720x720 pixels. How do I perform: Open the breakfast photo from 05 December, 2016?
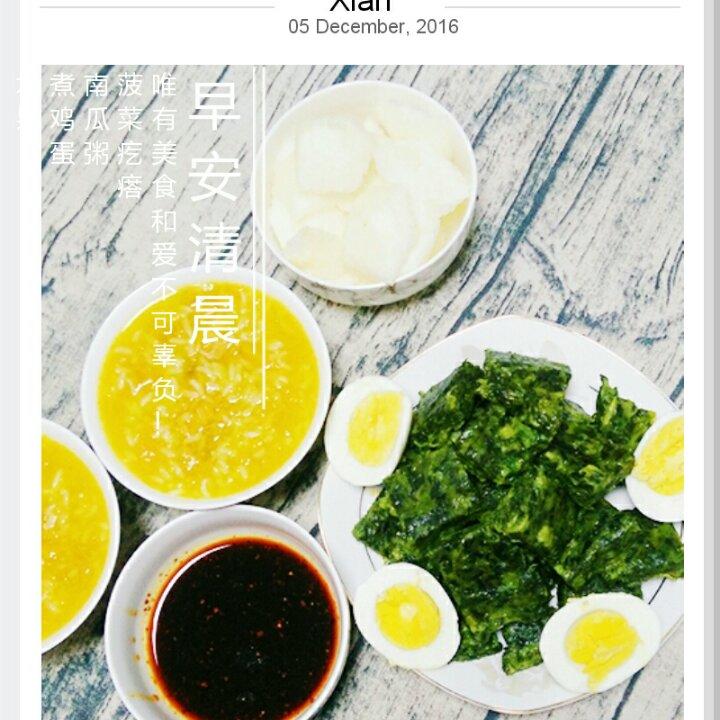pos(362,392)
